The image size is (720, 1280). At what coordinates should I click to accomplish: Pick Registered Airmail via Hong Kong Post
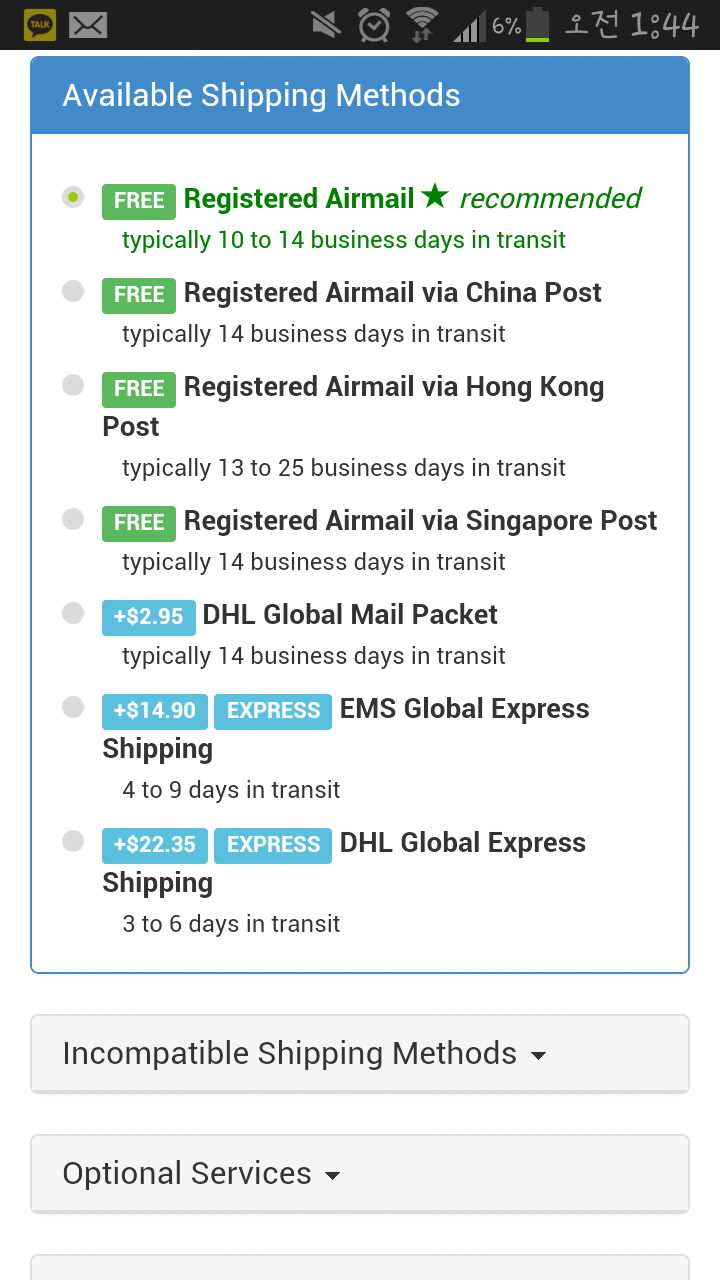[73, 385]
